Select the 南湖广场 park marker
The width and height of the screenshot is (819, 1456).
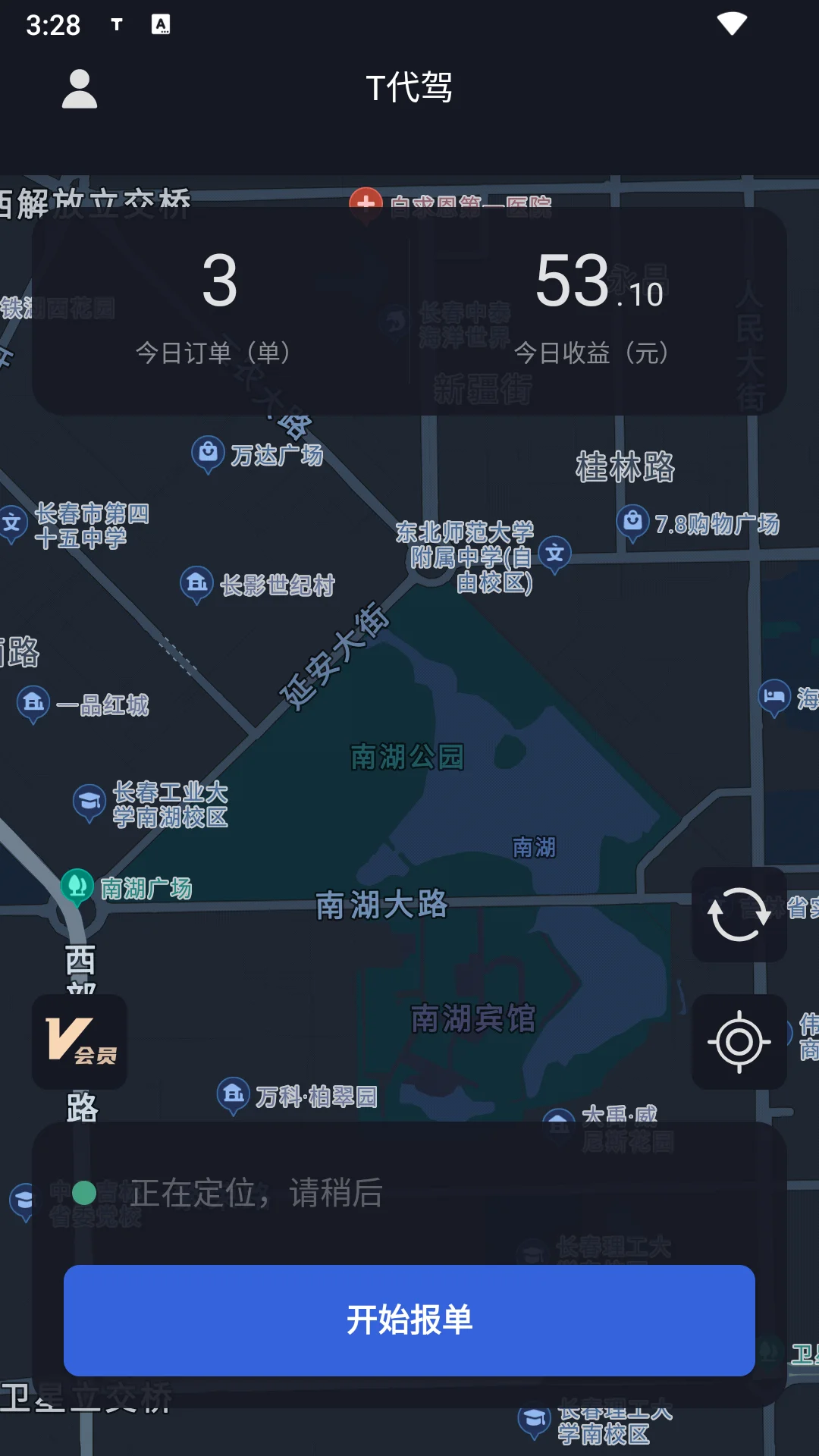pyautogui.click(x=76, y=883)
